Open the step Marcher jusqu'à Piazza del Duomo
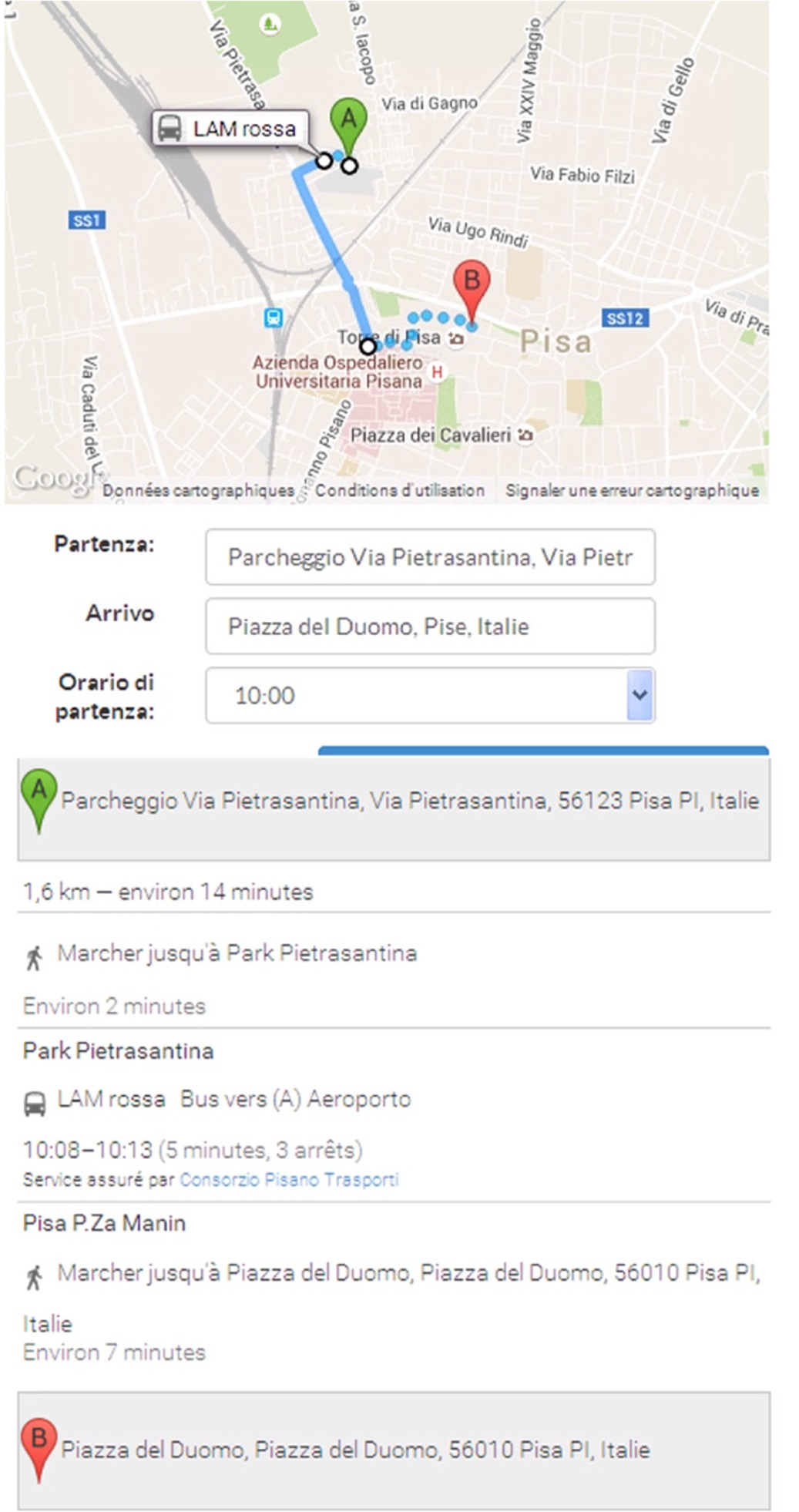Screen dimensions: 799x1512 tap(408, 1273)
